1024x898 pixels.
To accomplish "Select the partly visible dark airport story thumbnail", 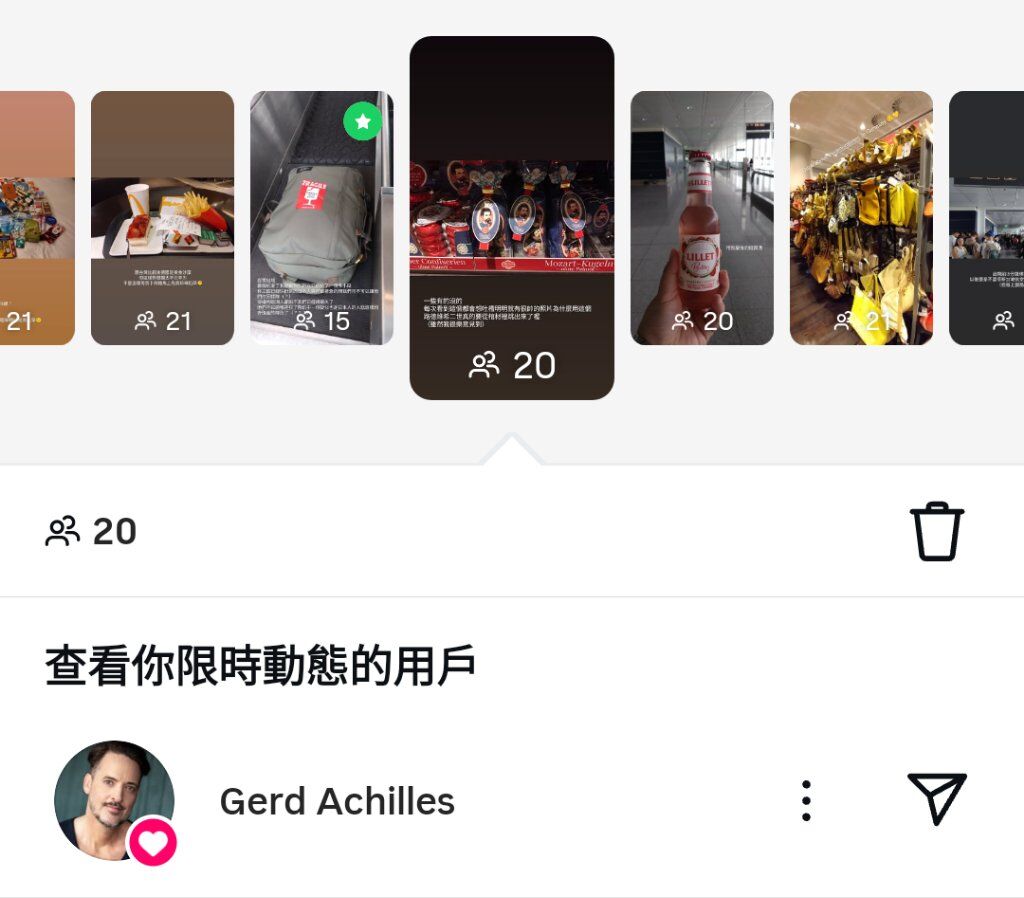I will tap(987, 218).
